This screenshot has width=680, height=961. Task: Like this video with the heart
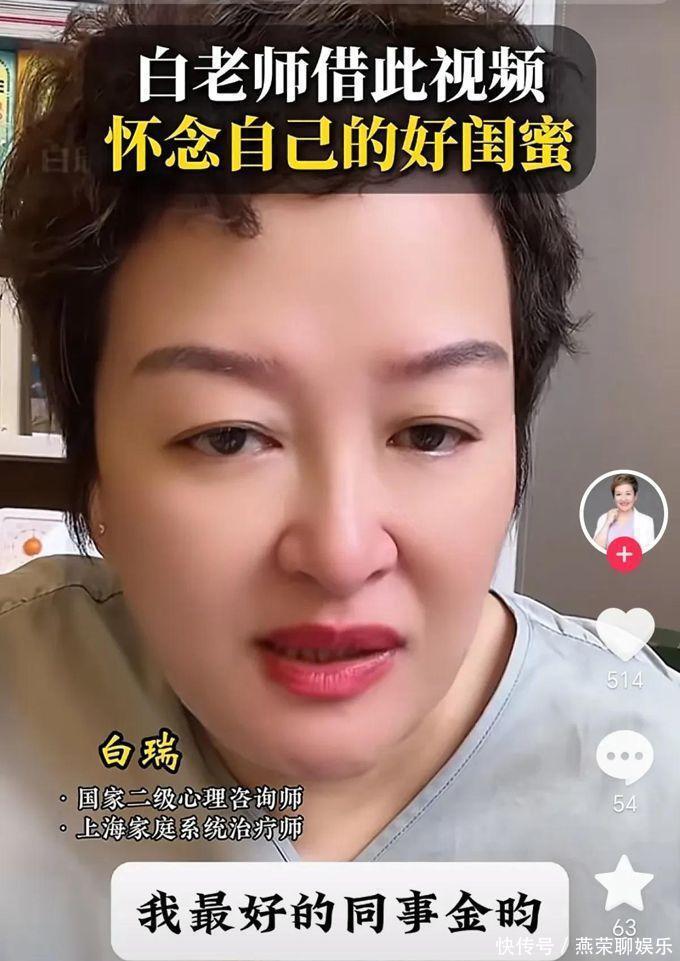(625, 636)
